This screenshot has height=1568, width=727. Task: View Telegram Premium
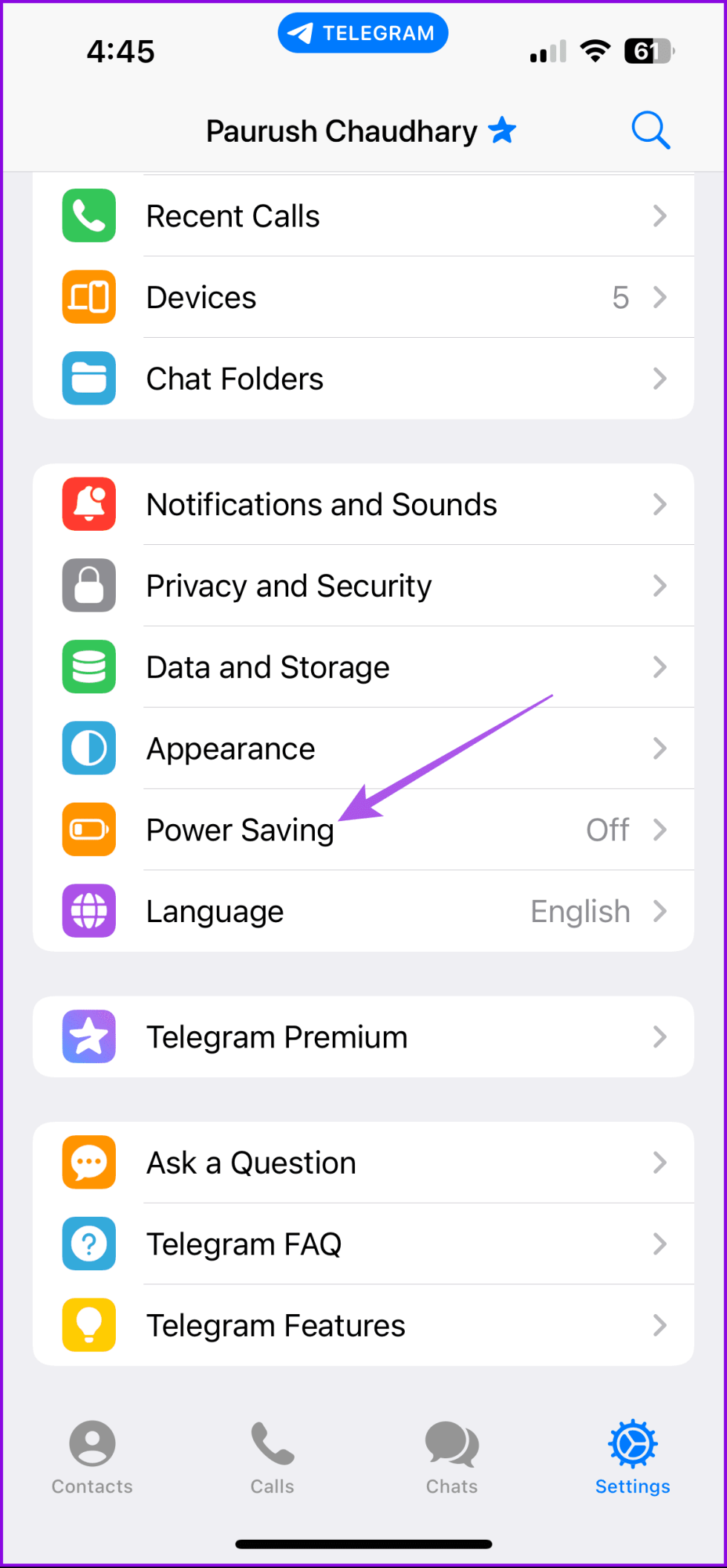click(364, 1037)
